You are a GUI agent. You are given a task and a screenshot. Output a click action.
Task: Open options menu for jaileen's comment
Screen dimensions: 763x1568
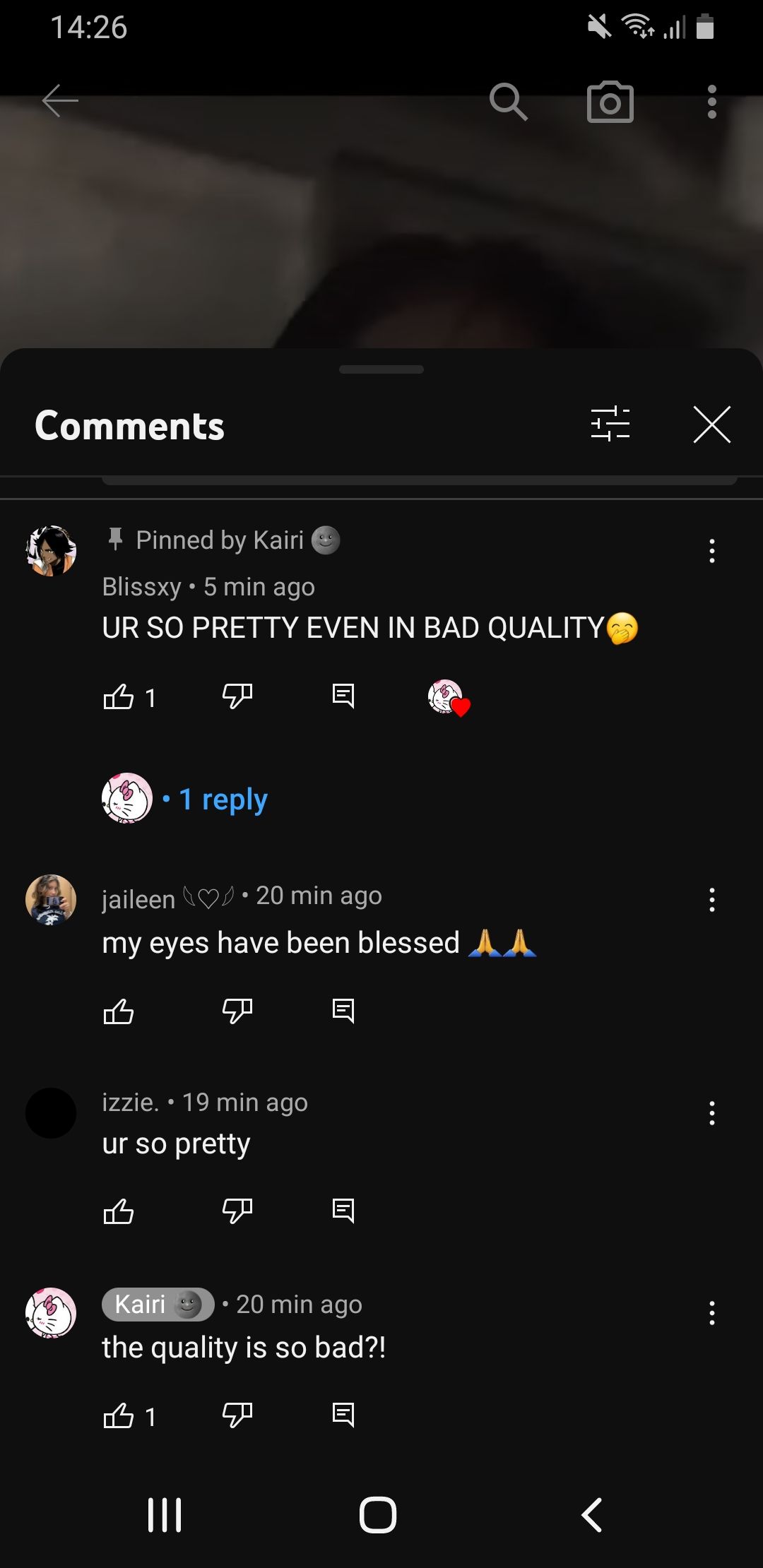[711, 900]
